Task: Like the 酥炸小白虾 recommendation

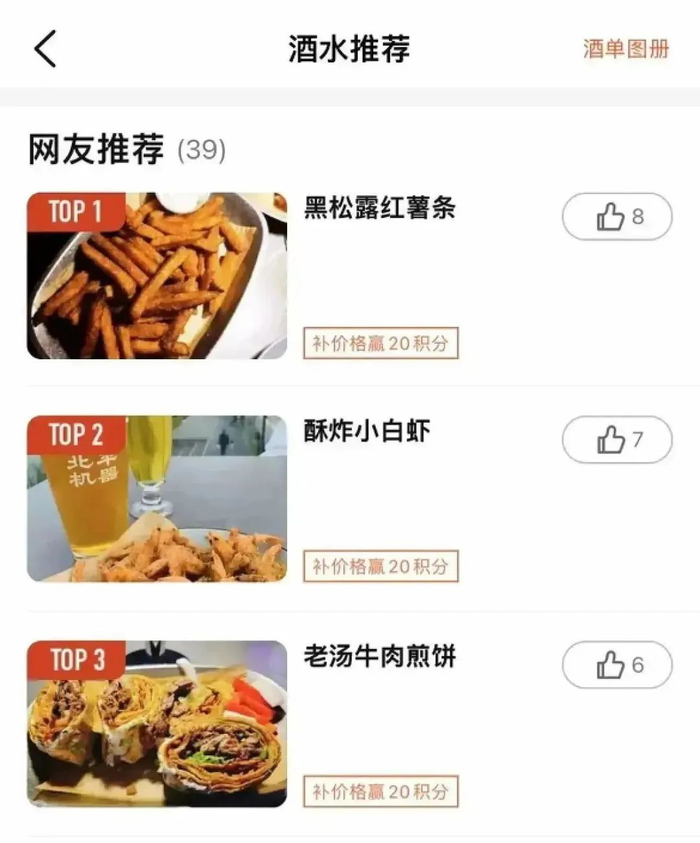Action: pos(617,440)
